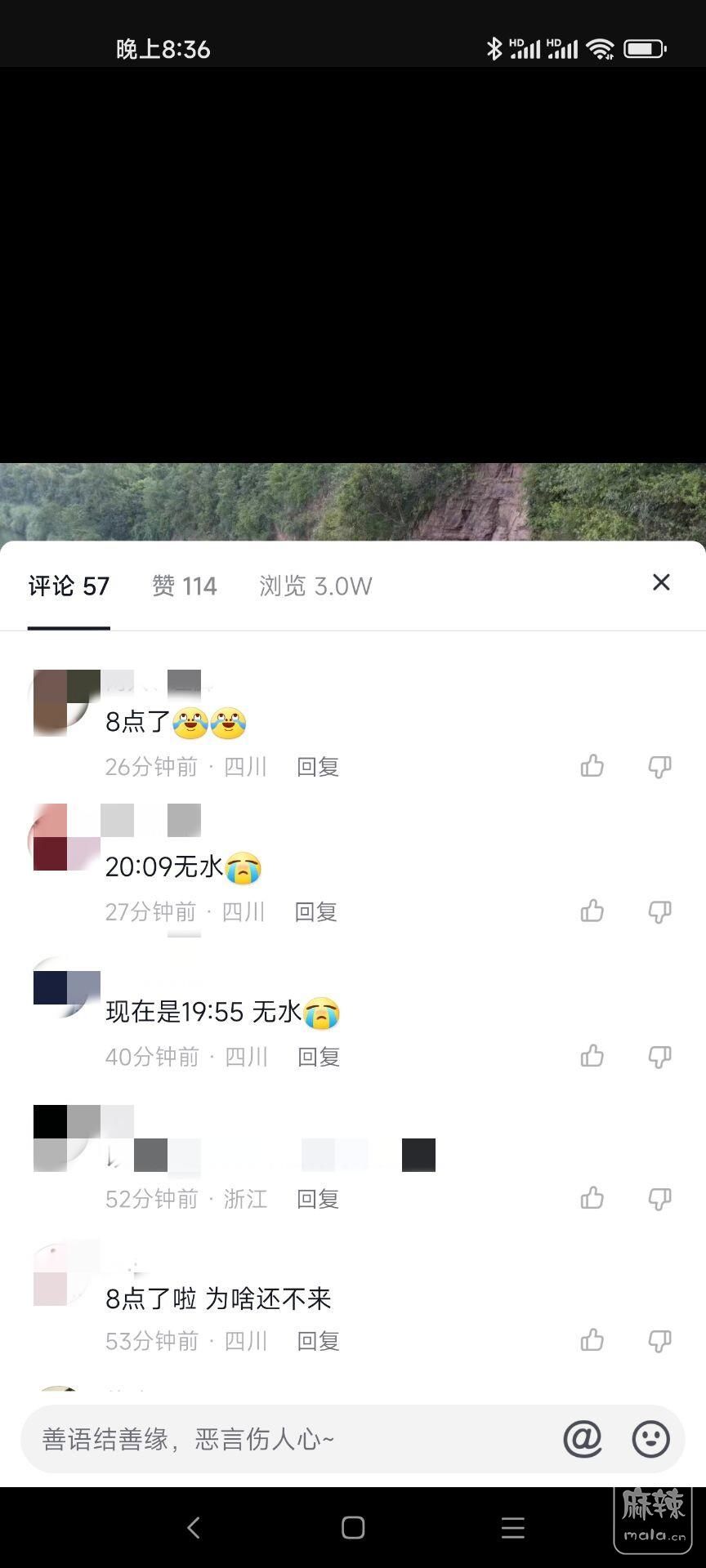Like the comment '8点了啦 为啥还不来'
The height and width of the screenshot is (1568, 706).
pyautogui.click(x=592, y=1340)
